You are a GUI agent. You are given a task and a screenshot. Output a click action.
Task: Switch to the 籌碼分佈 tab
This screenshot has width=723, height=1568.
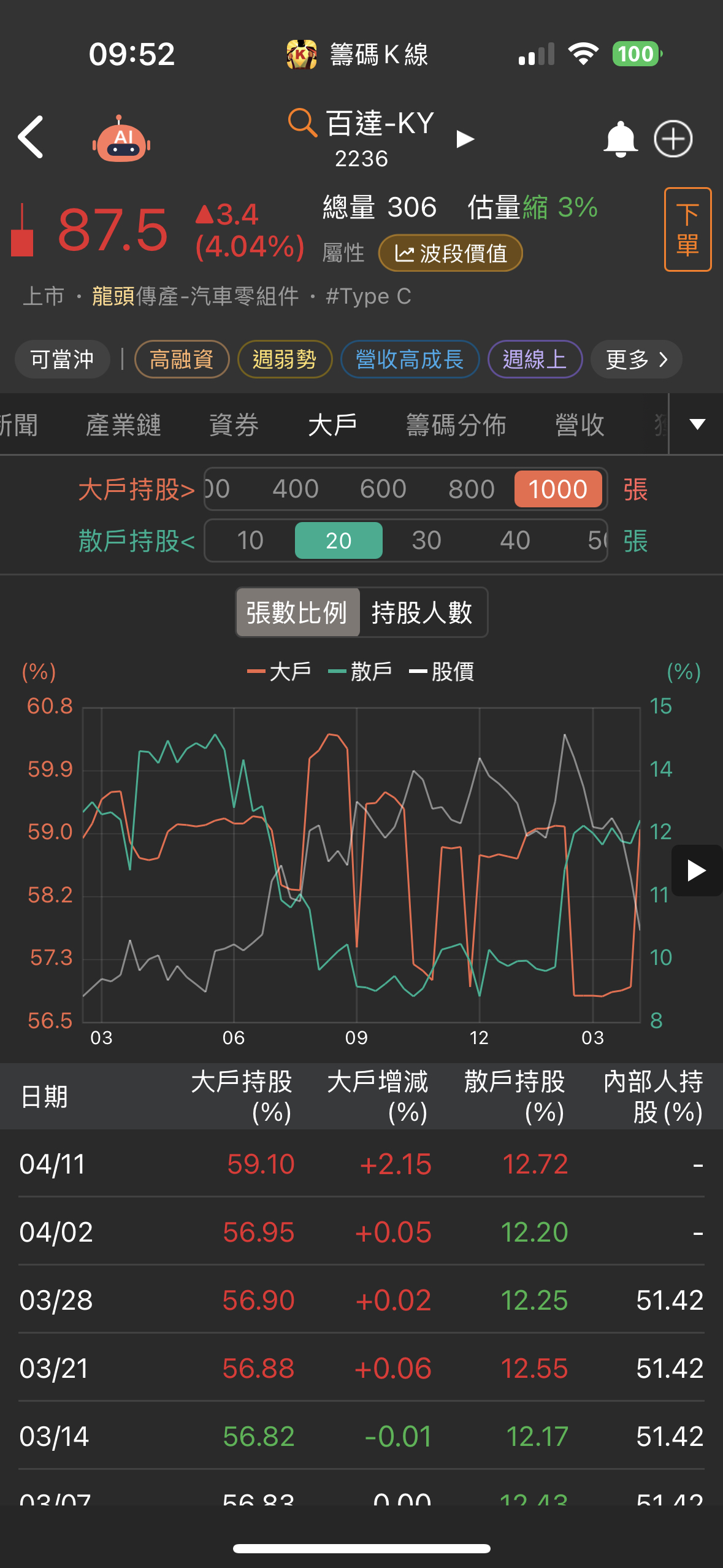456,425
